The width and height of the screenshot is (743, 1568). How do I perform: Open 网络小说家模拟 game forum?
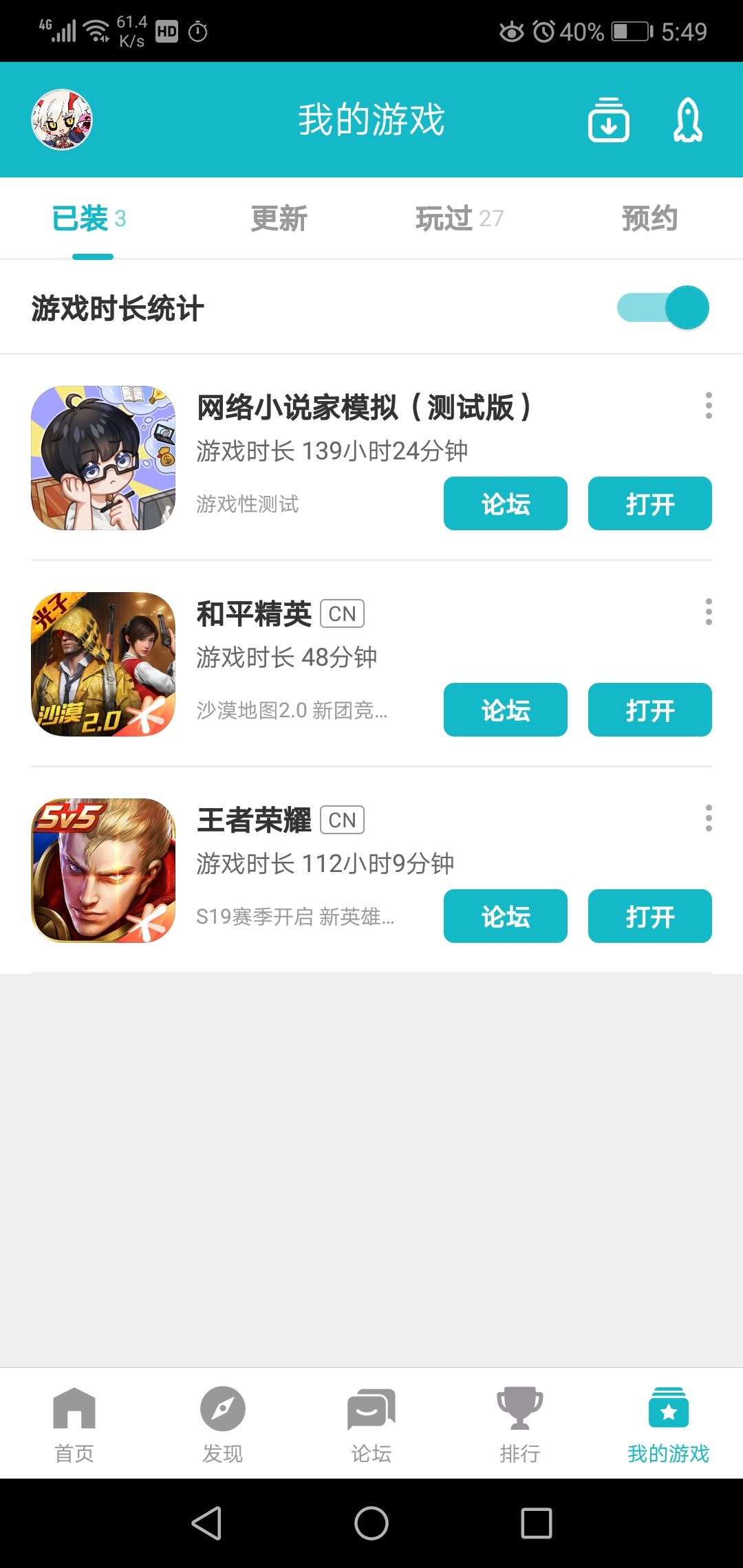(505, 503)
